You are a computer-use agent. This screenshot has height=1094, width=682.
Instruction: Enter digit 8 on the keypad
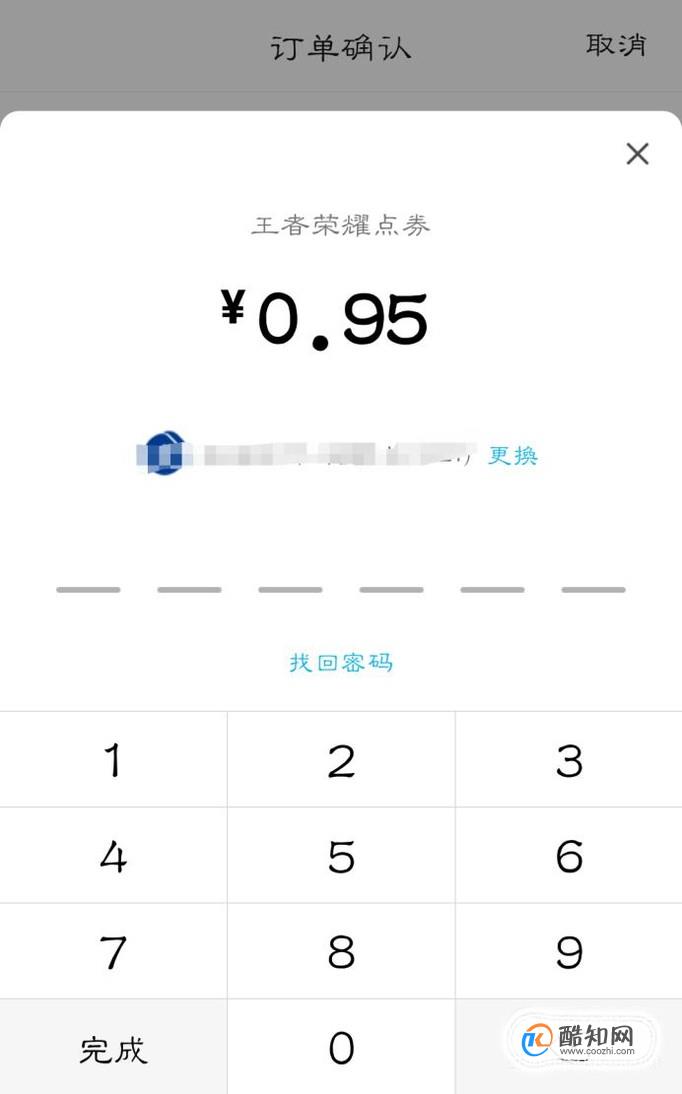341,952
